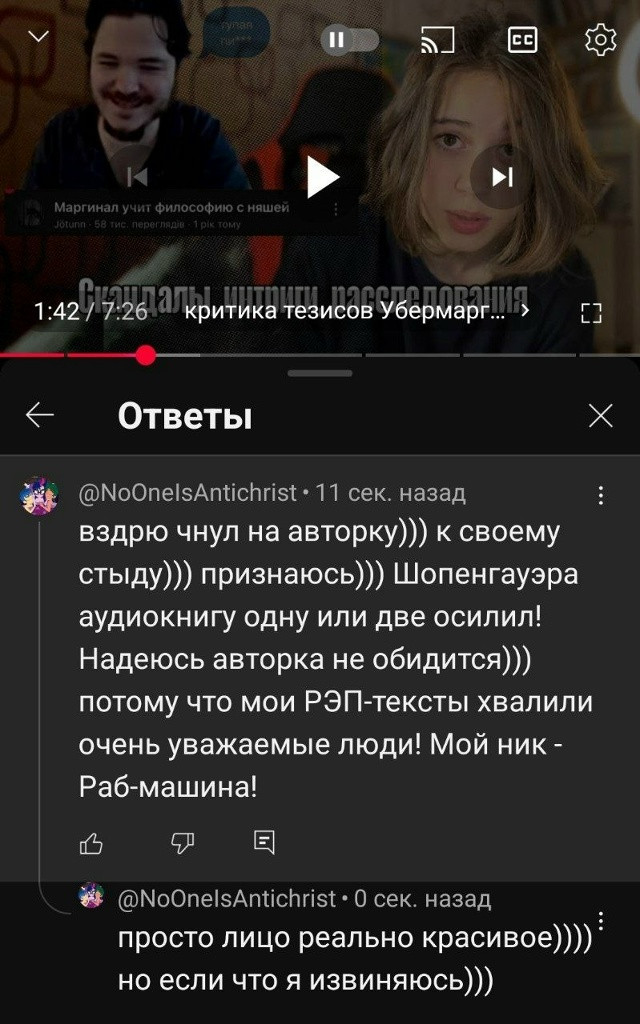Screen dimensions: 640x1024
Task: Open the menu for the 0 сек. reply
Action: (x=601, y=921)
